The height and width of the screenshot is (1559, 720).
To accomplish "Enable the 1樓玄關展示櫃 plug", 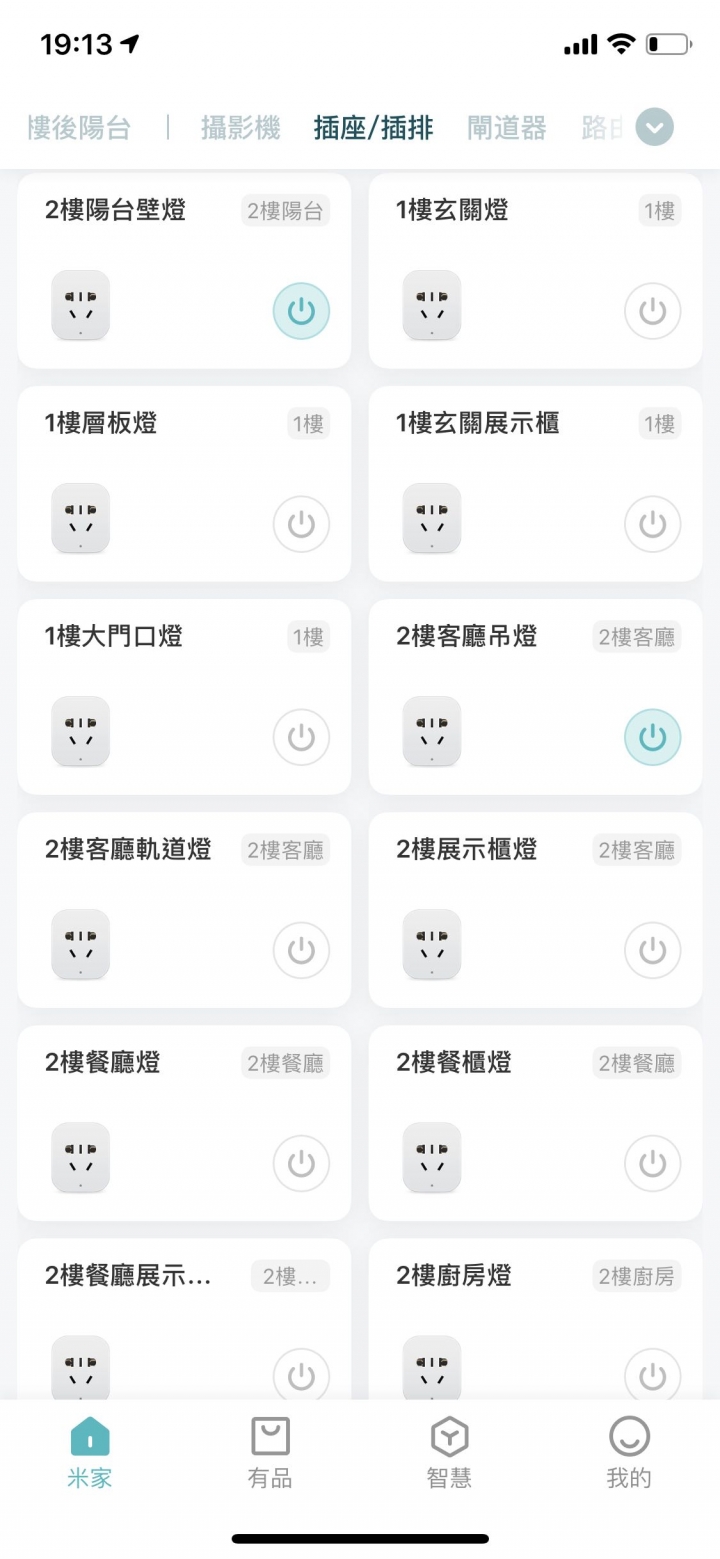I will [652, 524].
